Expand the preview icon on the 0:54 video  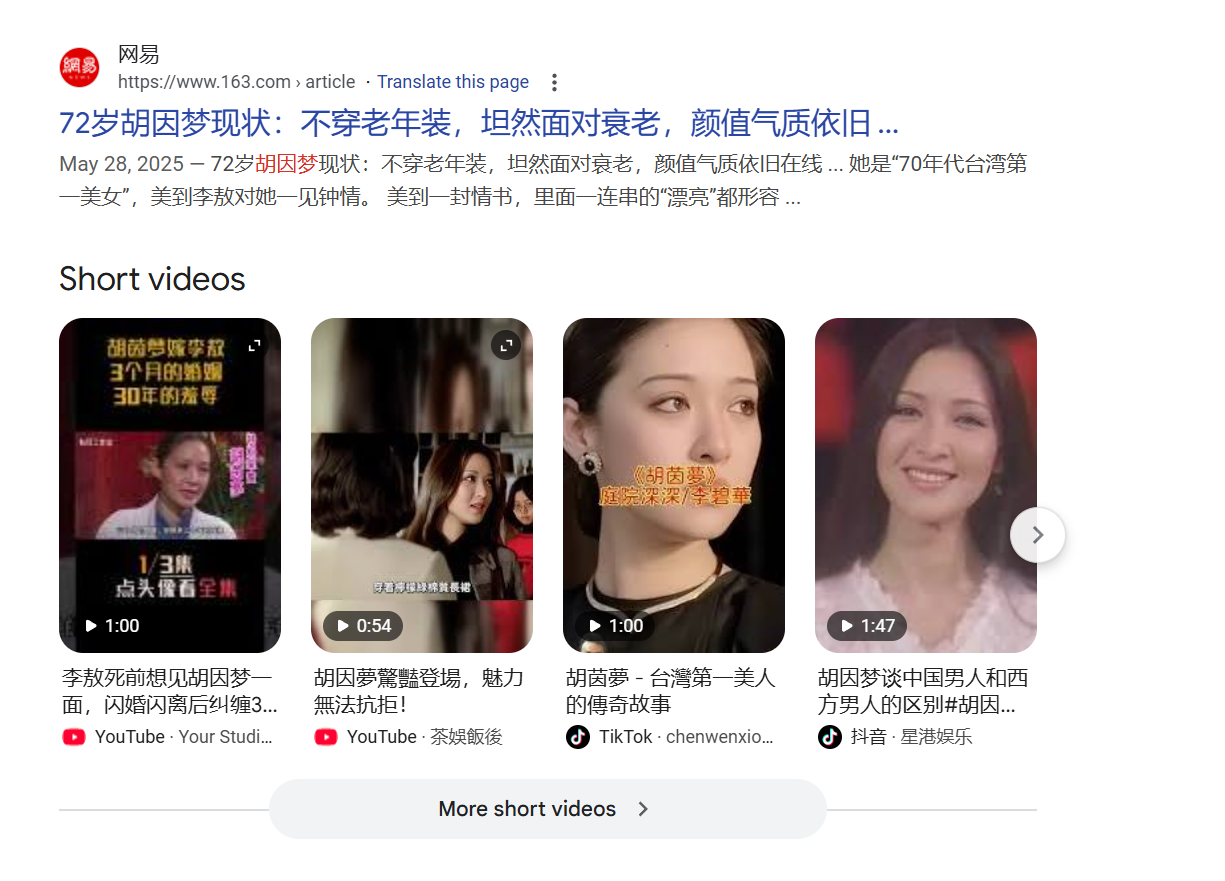[x=506, y=345]
